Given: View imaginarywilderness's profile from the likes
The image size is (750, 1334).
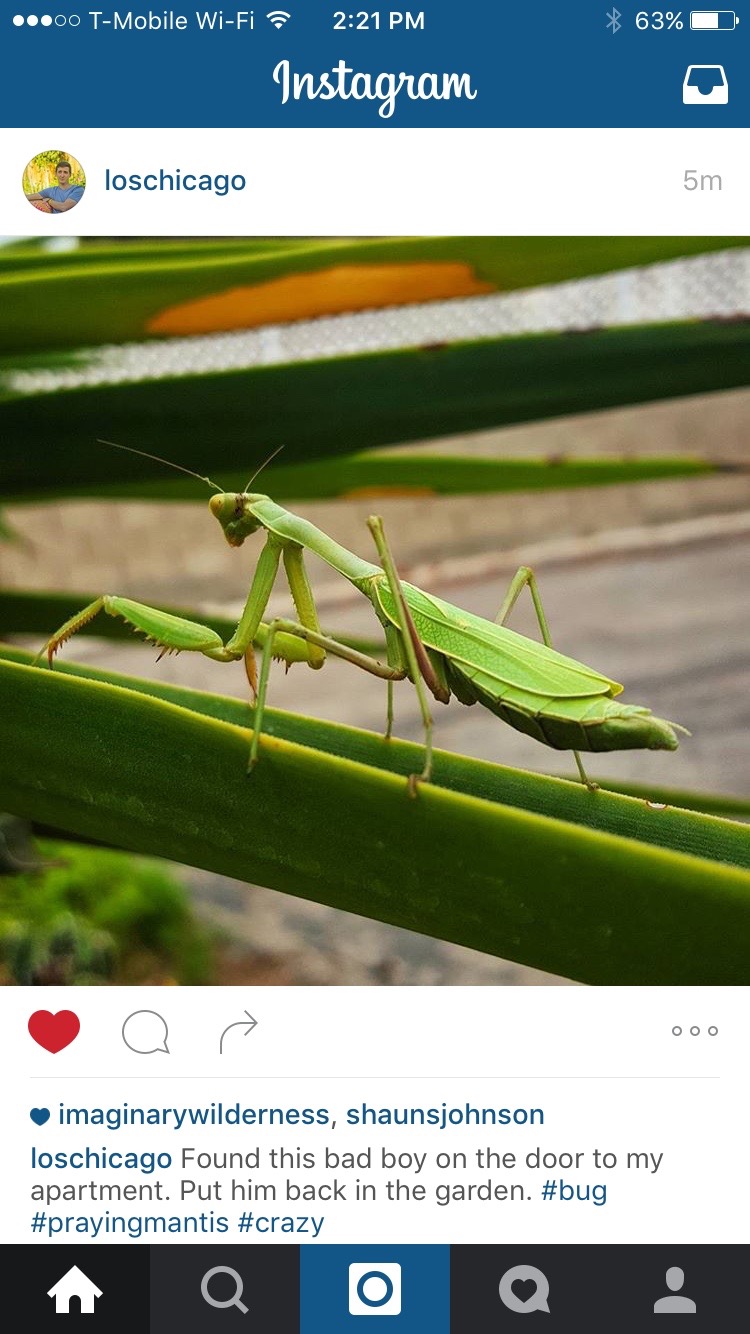Looking at the screenshot, I should (193, 1114).
